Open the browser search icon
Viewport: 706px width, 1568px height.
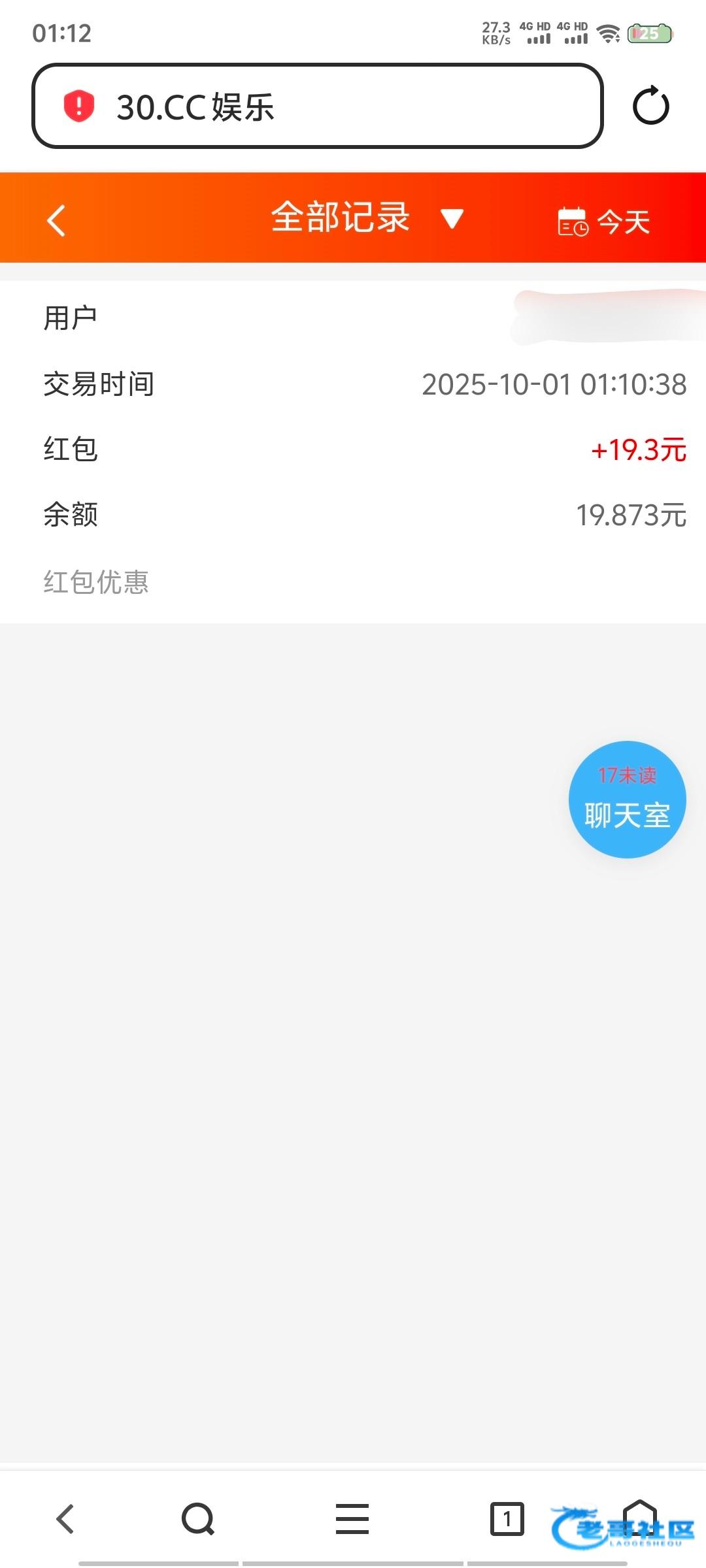click(x=198, y=1518)
